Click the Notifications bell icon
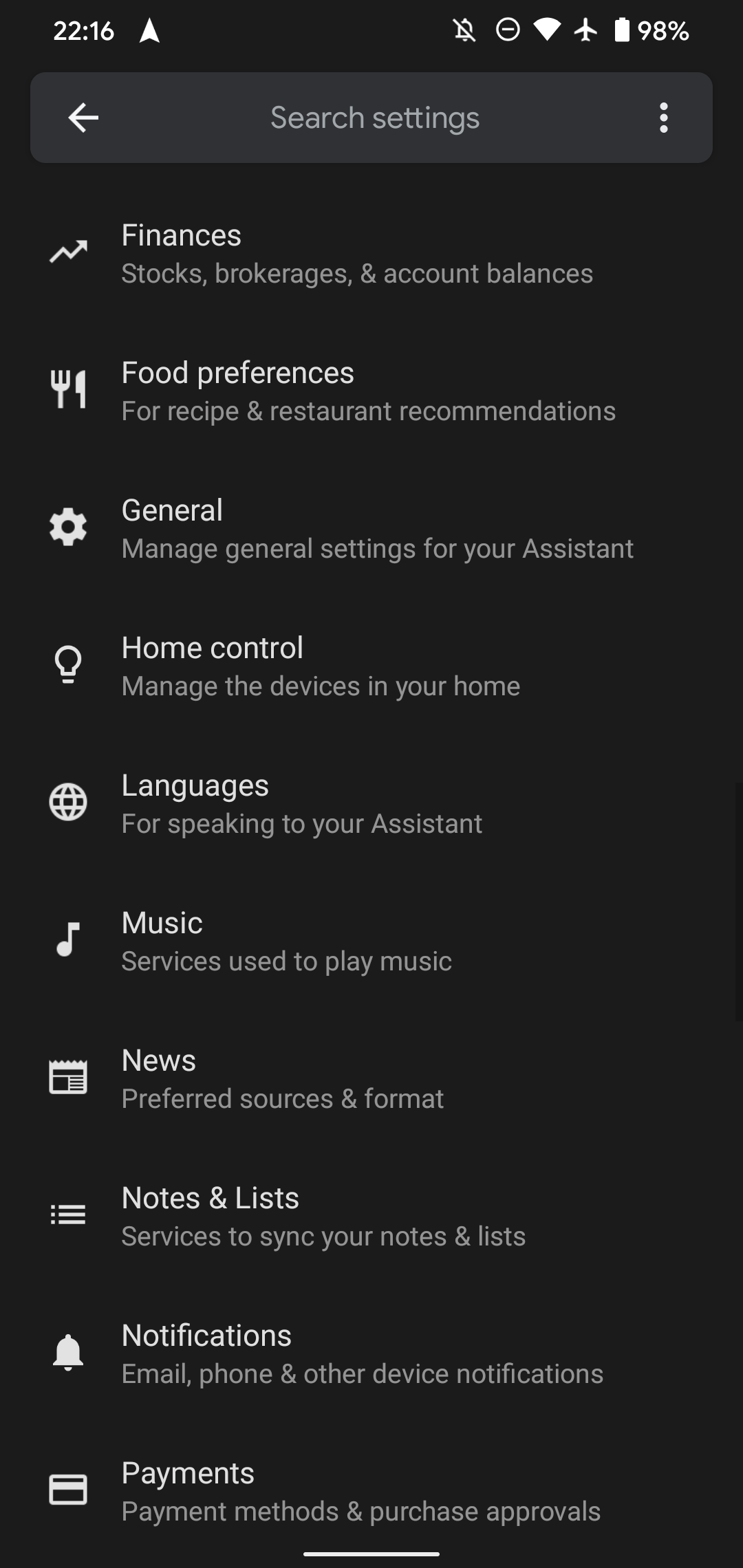The height and width of the screenshot is (1568, 743). pos(68,1353)
